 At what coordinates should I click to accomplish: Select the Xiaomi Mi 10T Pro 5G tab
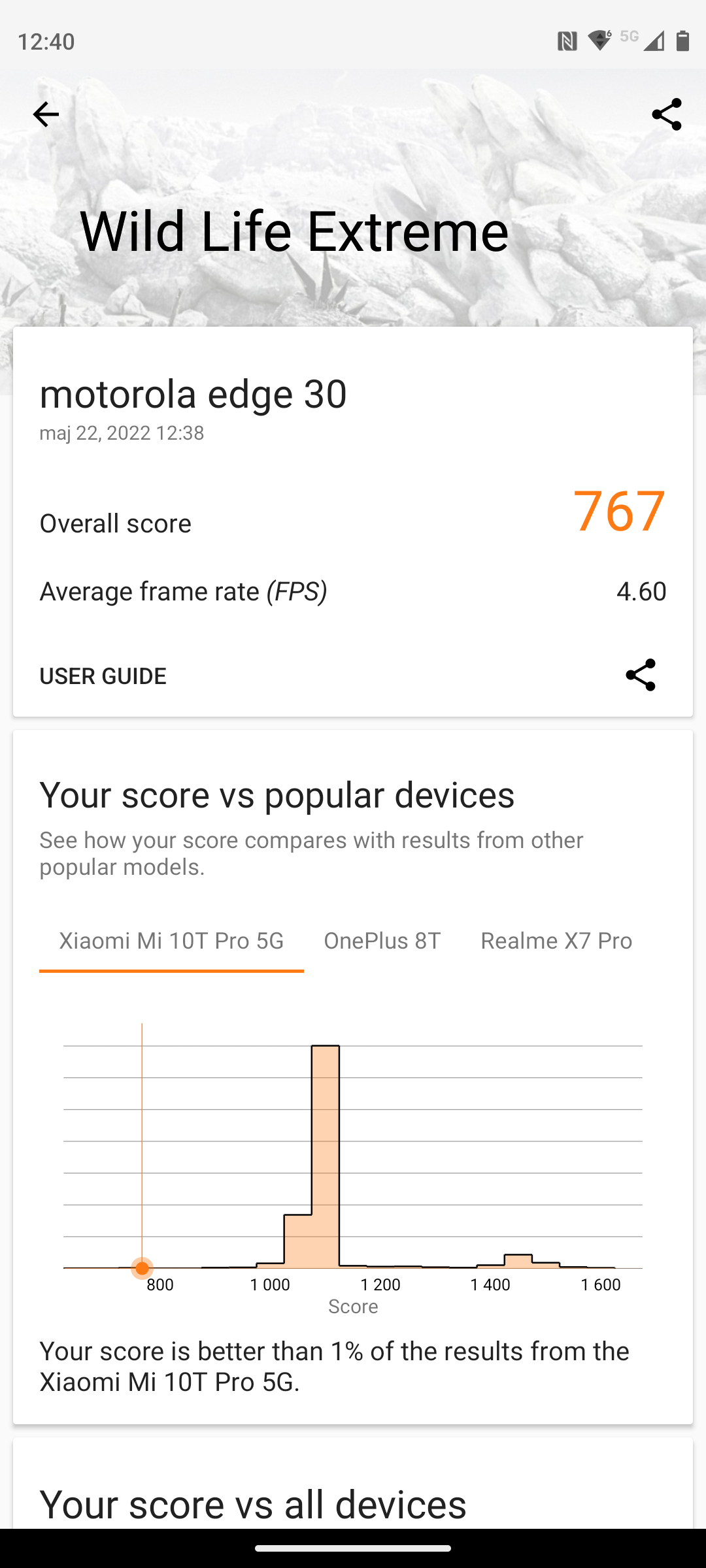[x=171, y=941]
